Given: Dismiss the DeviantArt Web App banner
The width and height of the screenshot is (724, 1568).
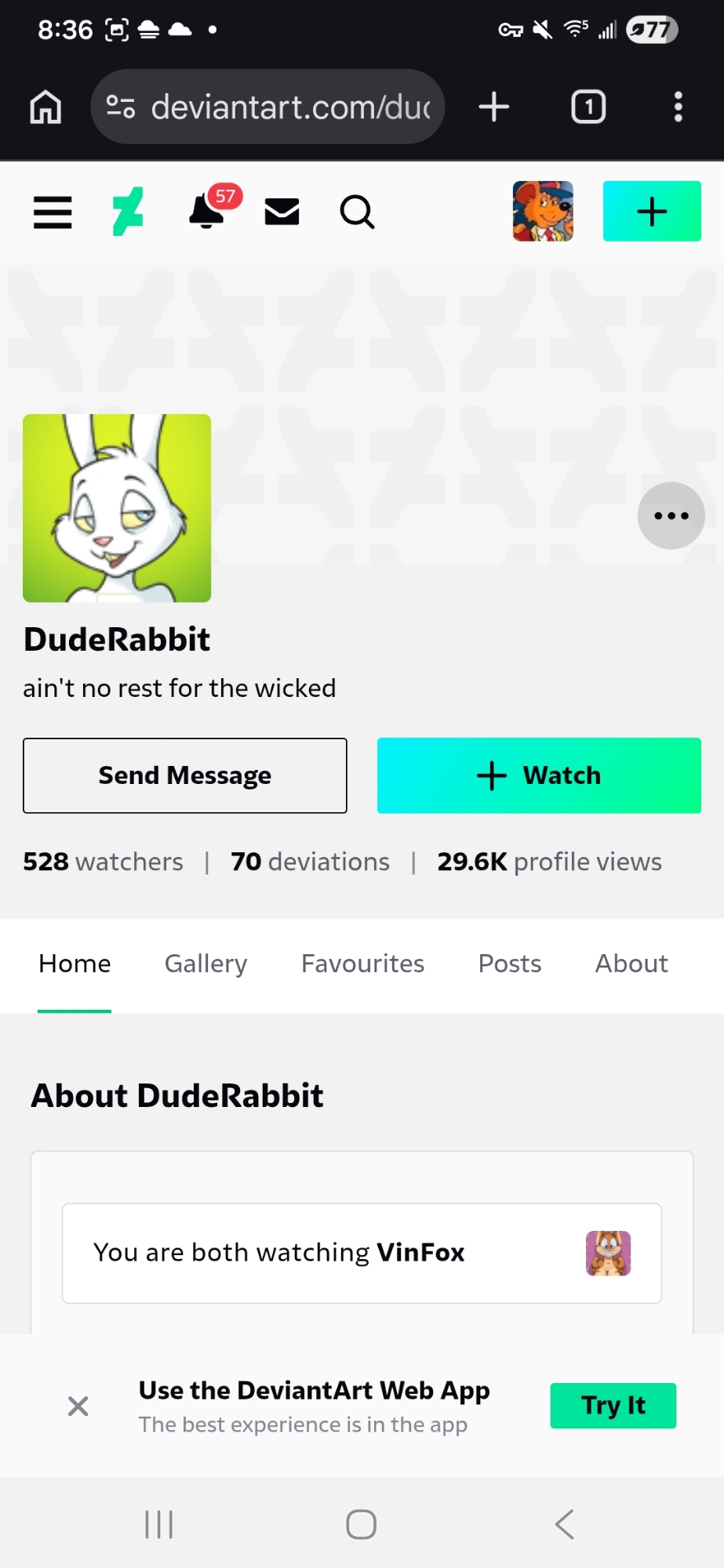Looking at the screenshot, I should pos(78,1406).
